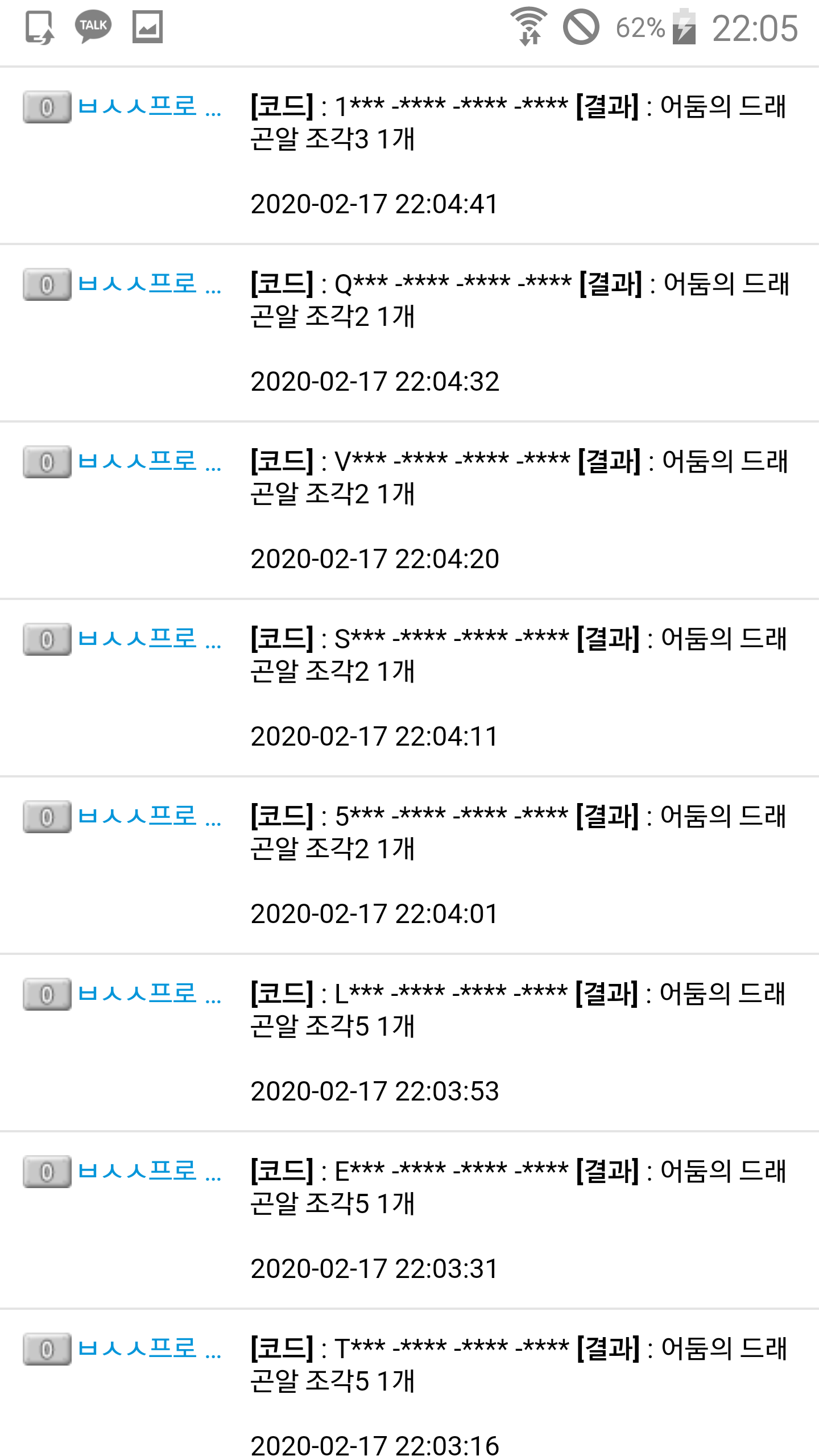The image size is (819, 1456).
Task: Open the ㅂㅅㅅ프로 link beside code 1***
Action: click(x=150, y=106)
